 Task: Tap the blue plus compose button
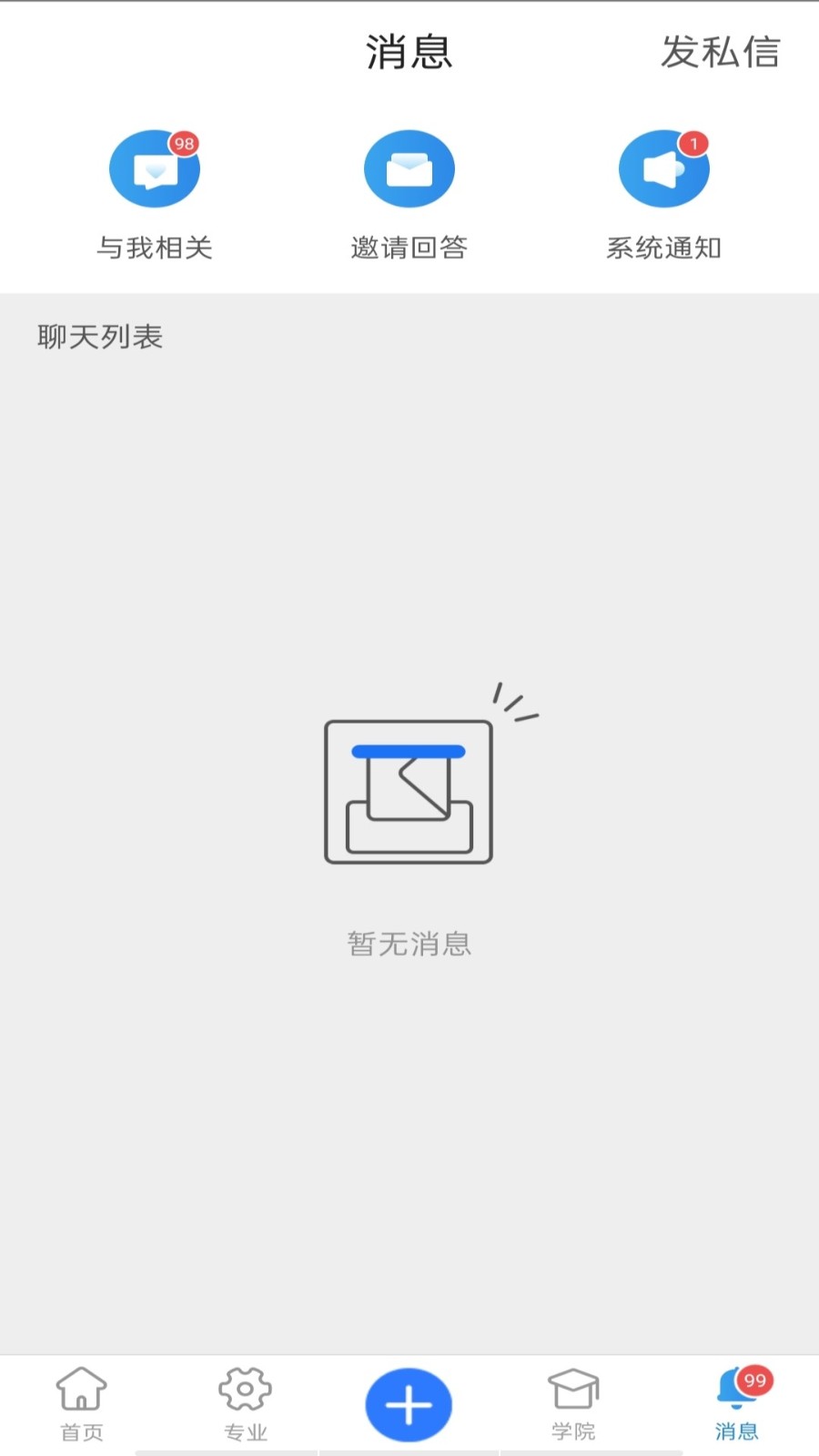pyautogui.click(x=409, y=1404)
